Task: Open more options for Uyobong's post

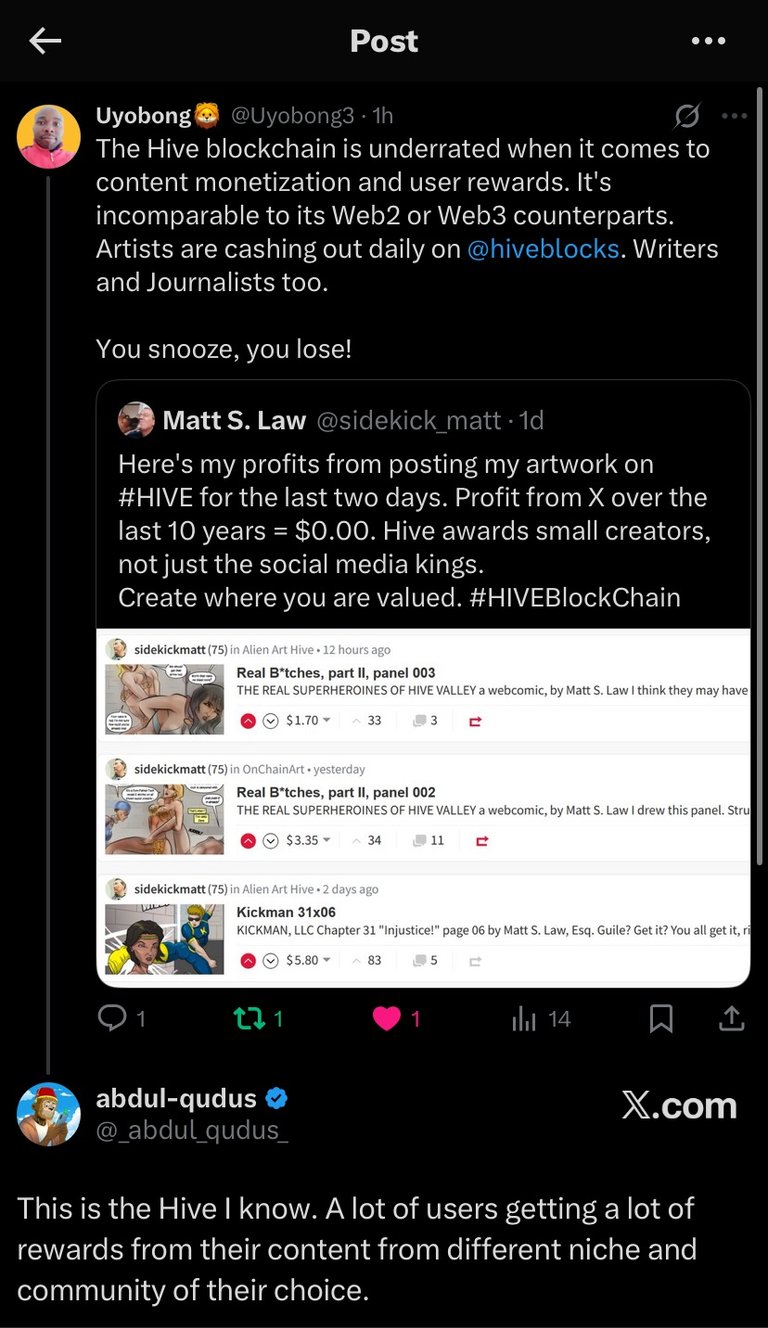Action: (734, 117)
